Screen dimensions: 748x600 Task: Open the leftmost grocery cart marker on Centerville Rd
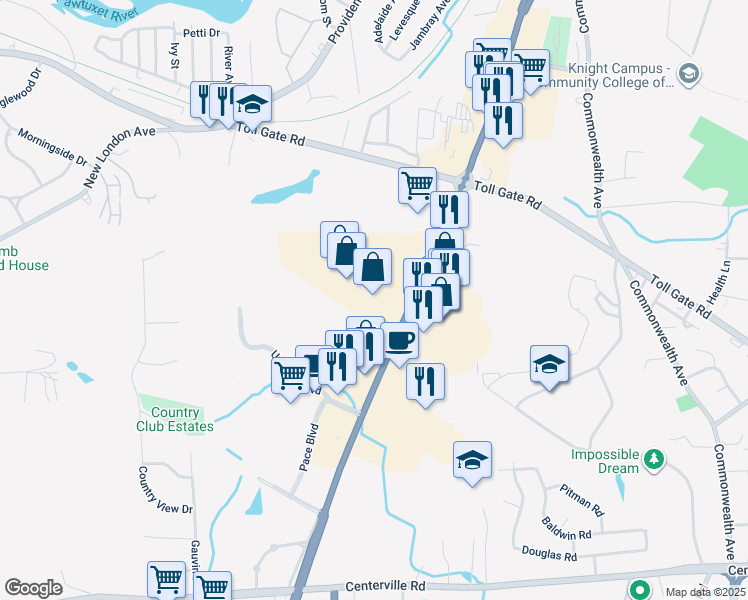[166, 579]
